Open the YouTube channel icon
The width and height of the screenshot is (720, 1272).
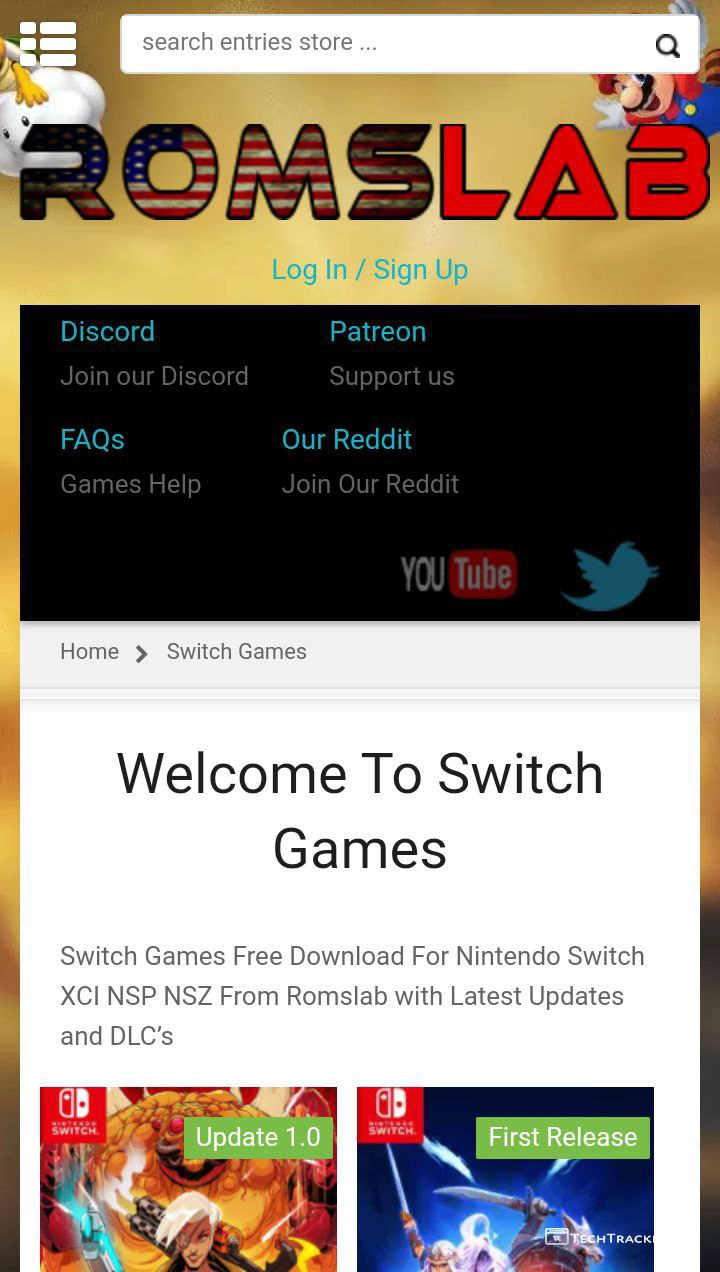coord(459,574)
